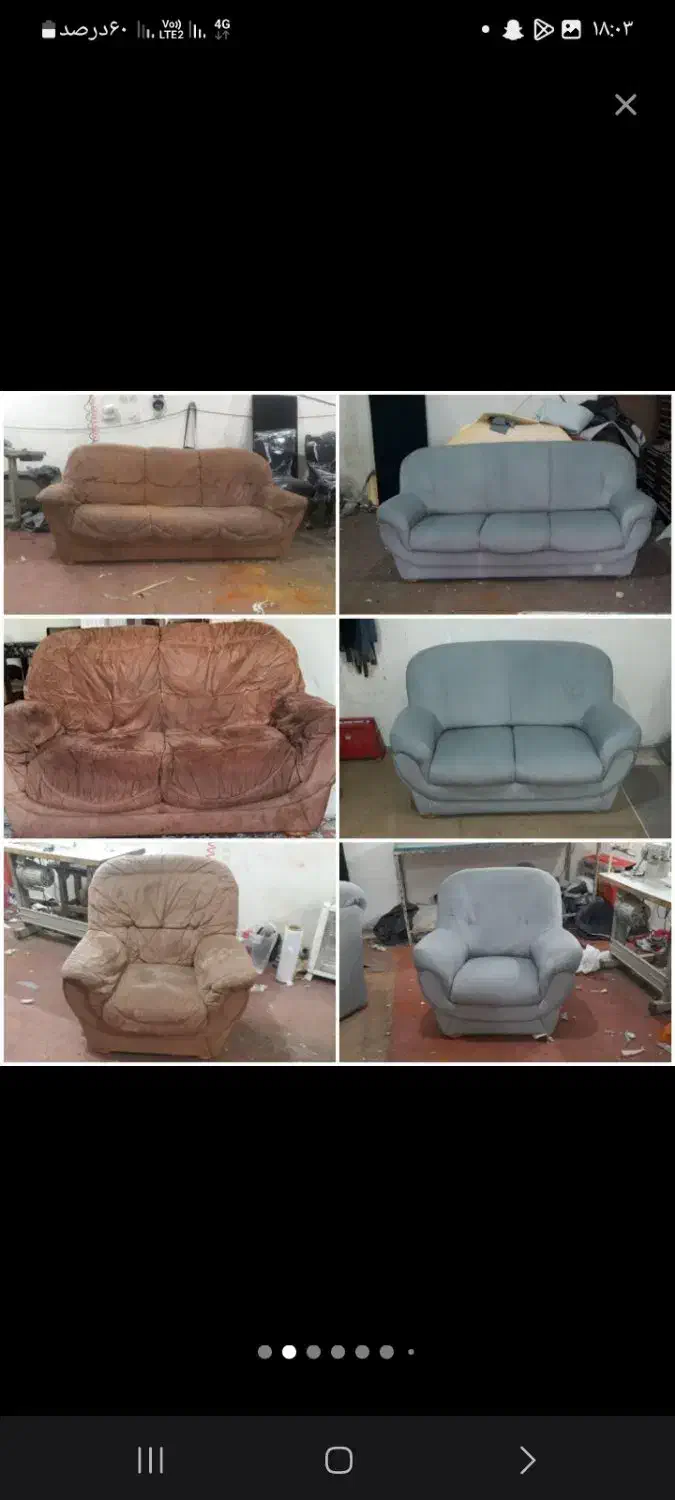Tap the system back arrow
Screen dimensions: 675x1500
click(527, 1460)
